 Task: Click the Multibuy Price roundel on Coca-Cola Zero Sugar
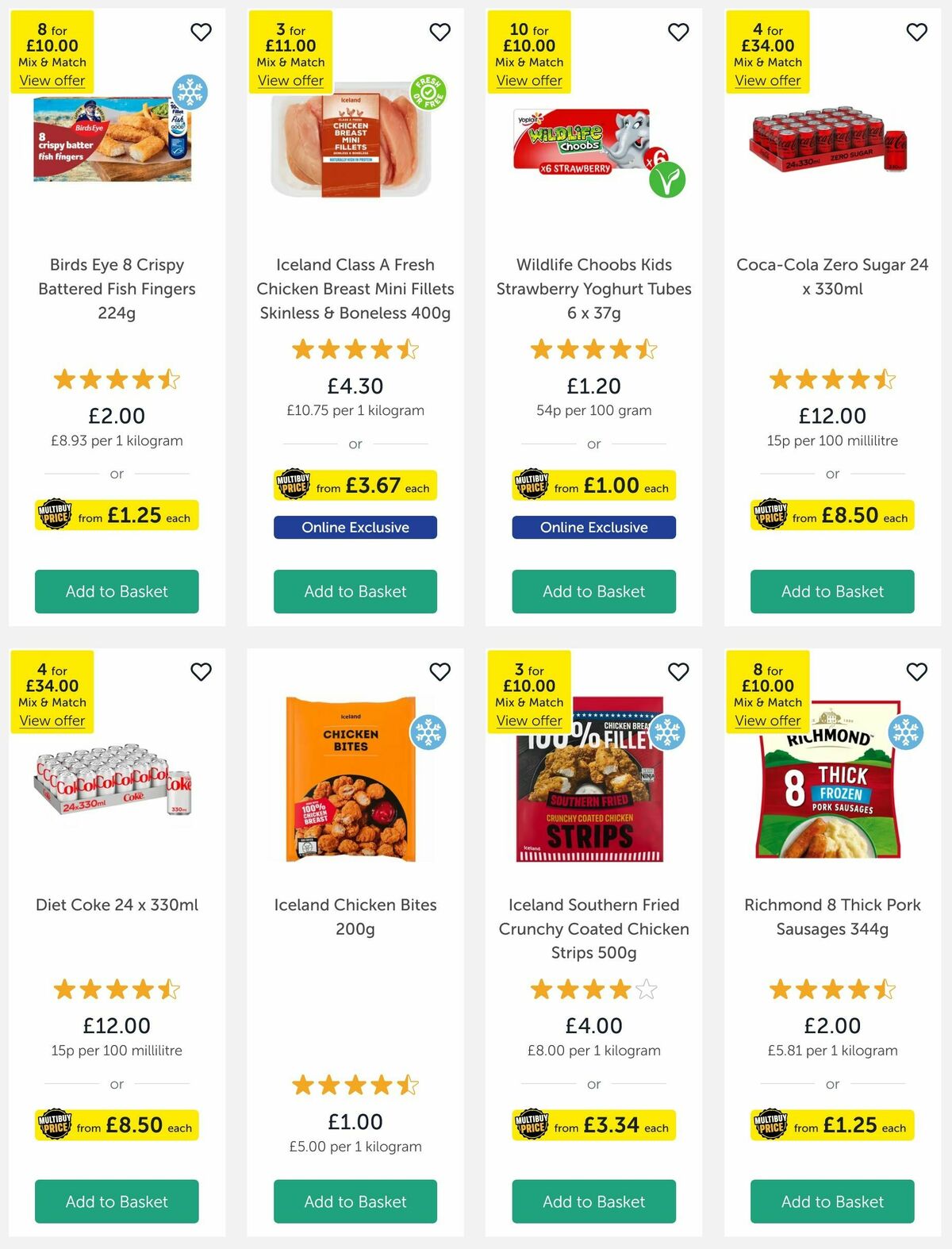coord(768,515)
